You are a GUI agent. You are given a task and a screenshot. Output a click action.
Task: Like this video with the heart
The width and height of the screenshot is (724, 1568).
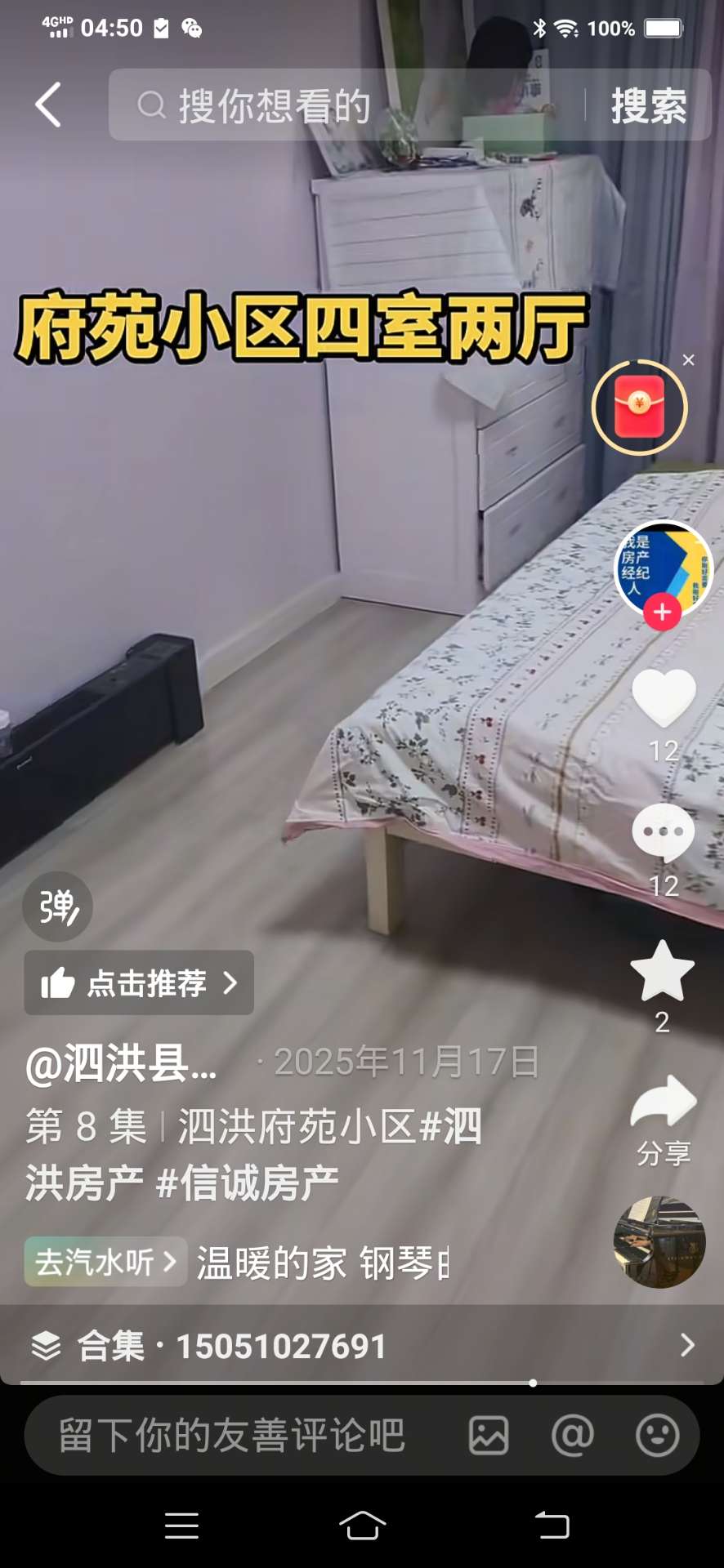pos(664,697)
